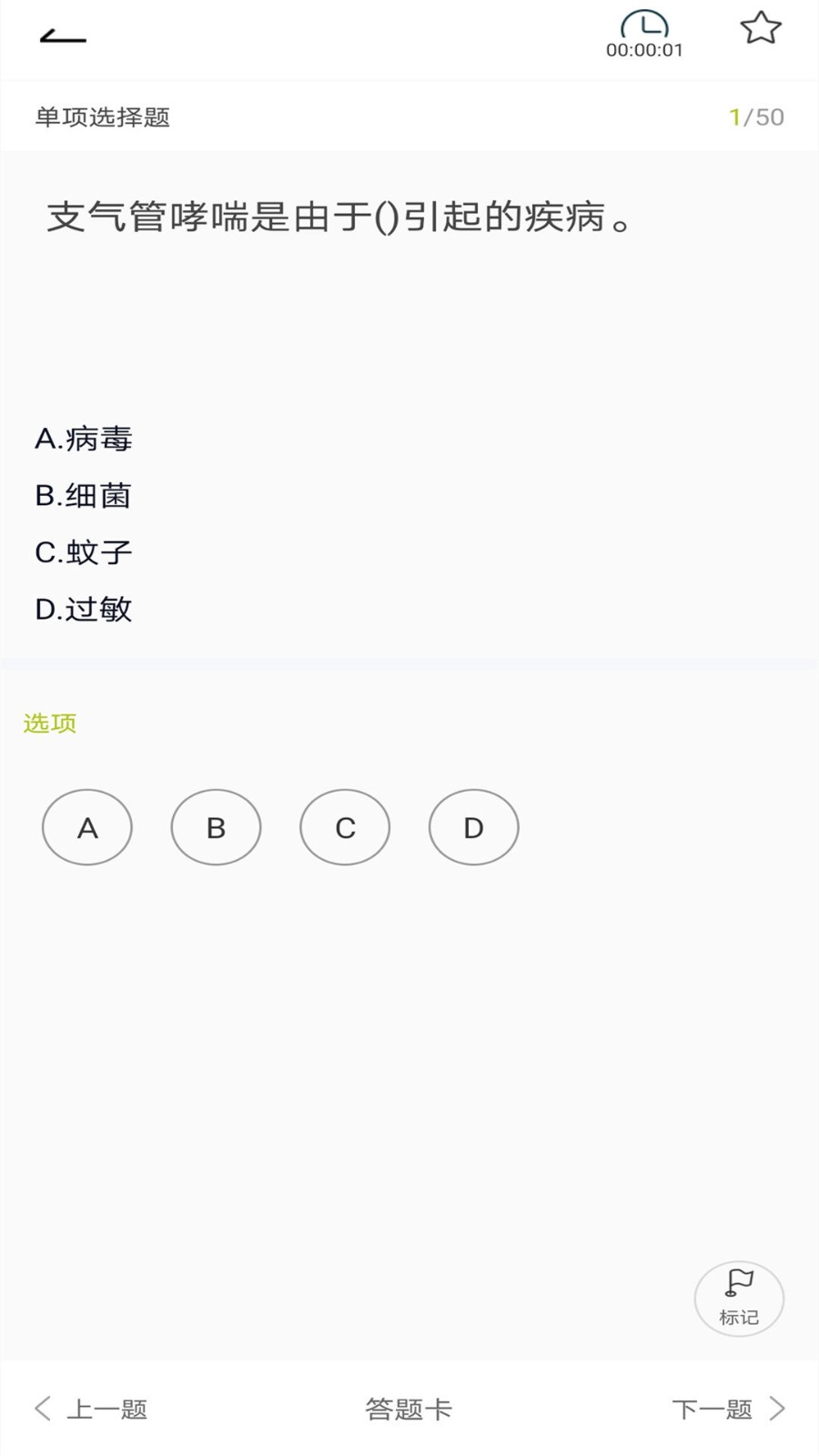This screenshot has width=819, height=1456.
Task: Tap the star to favorite this question
Action: pos(761,28)
